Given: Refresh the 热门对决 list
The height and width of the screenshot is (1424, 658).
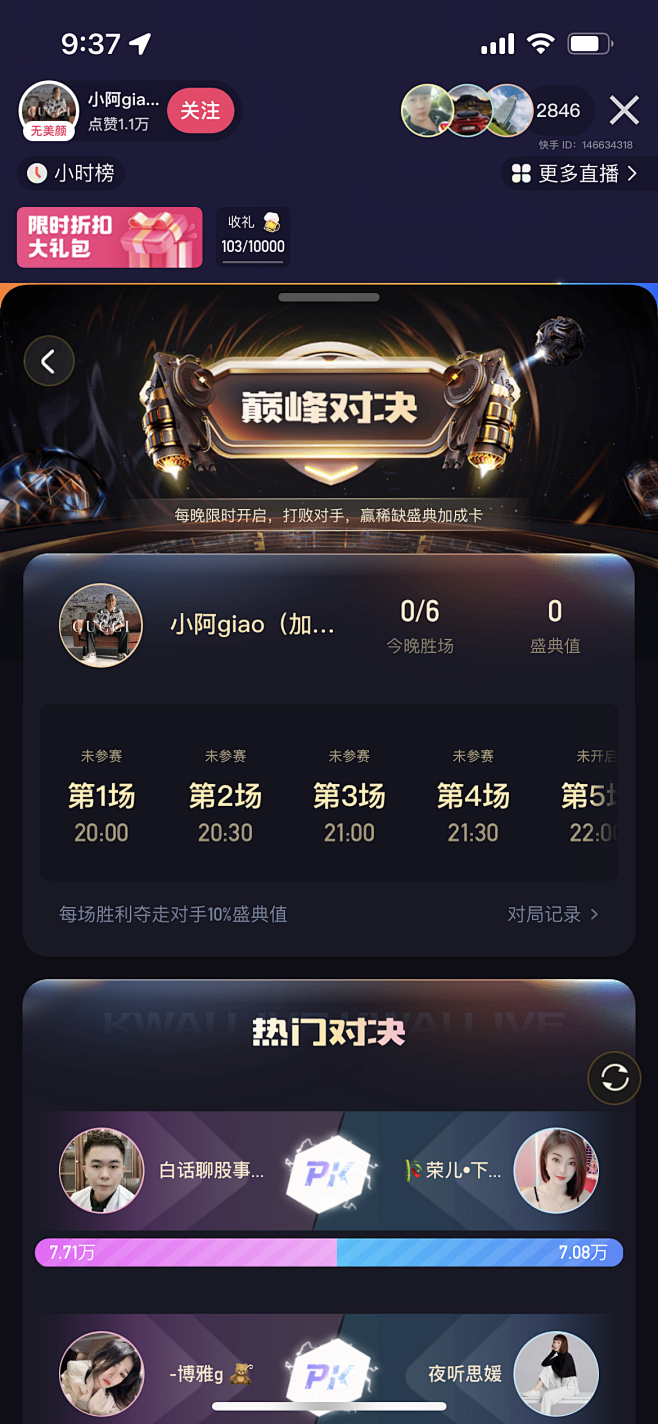Looking at the screenshot, I should 614,1077.
